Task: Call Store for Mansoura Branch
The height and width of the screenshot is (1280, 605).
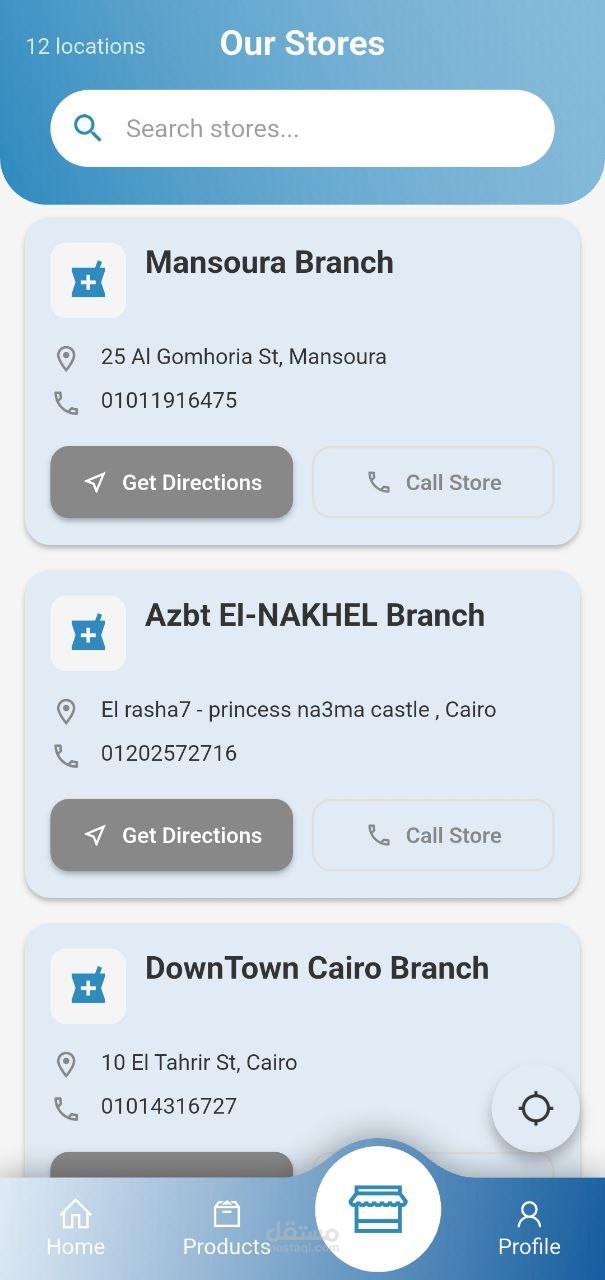Action: [x=433, y=482]
